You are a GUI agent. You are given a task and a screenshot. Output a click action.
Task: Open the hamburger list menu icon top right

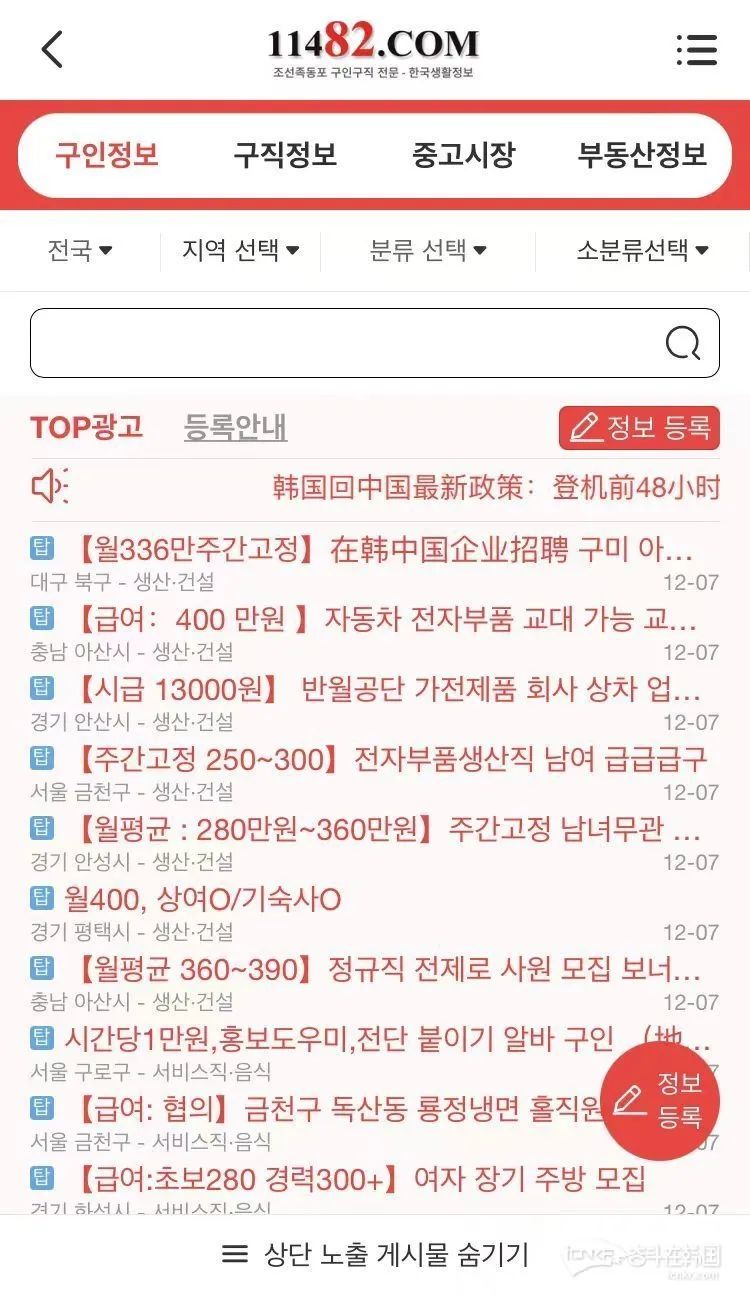(x=698, y=48)
